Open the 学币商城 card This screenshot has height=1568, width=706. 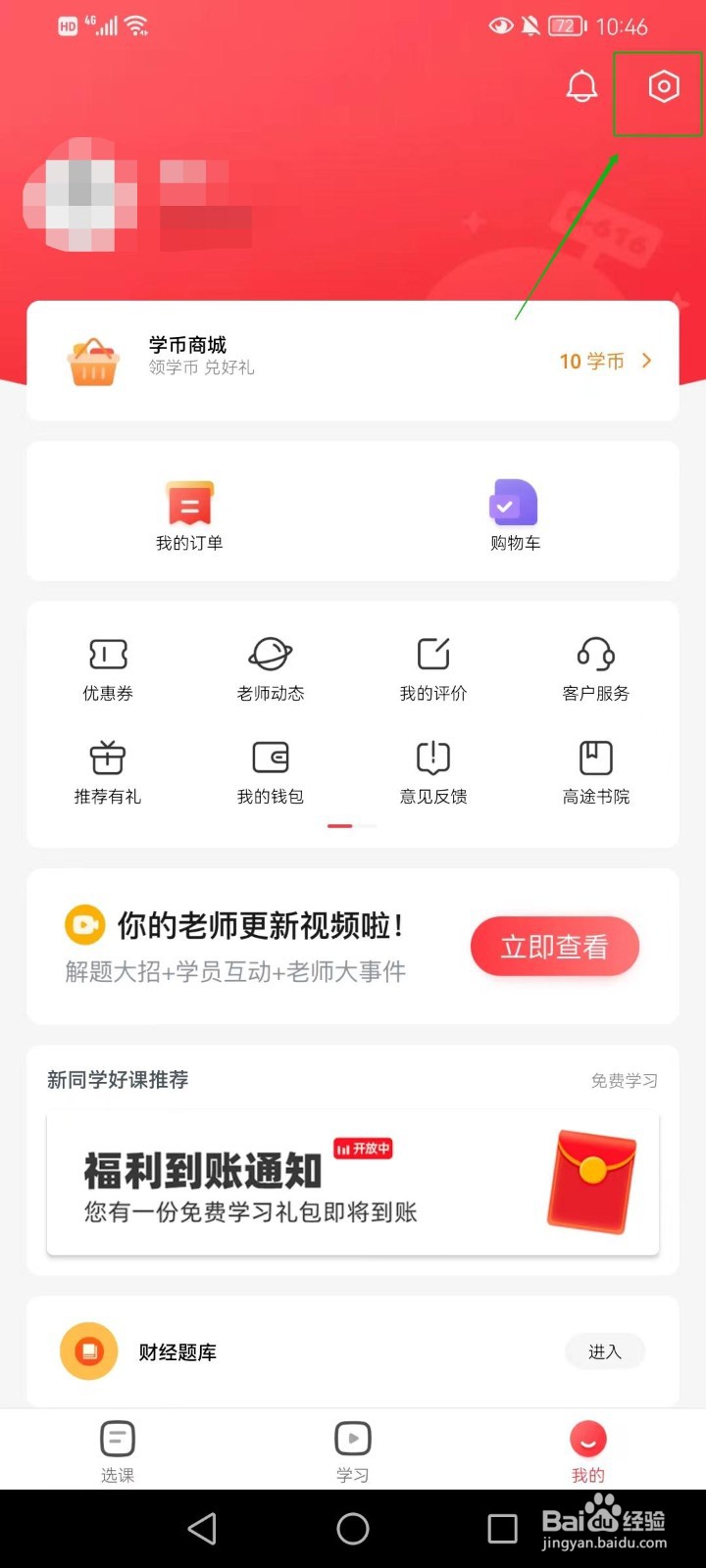[353, 361]
